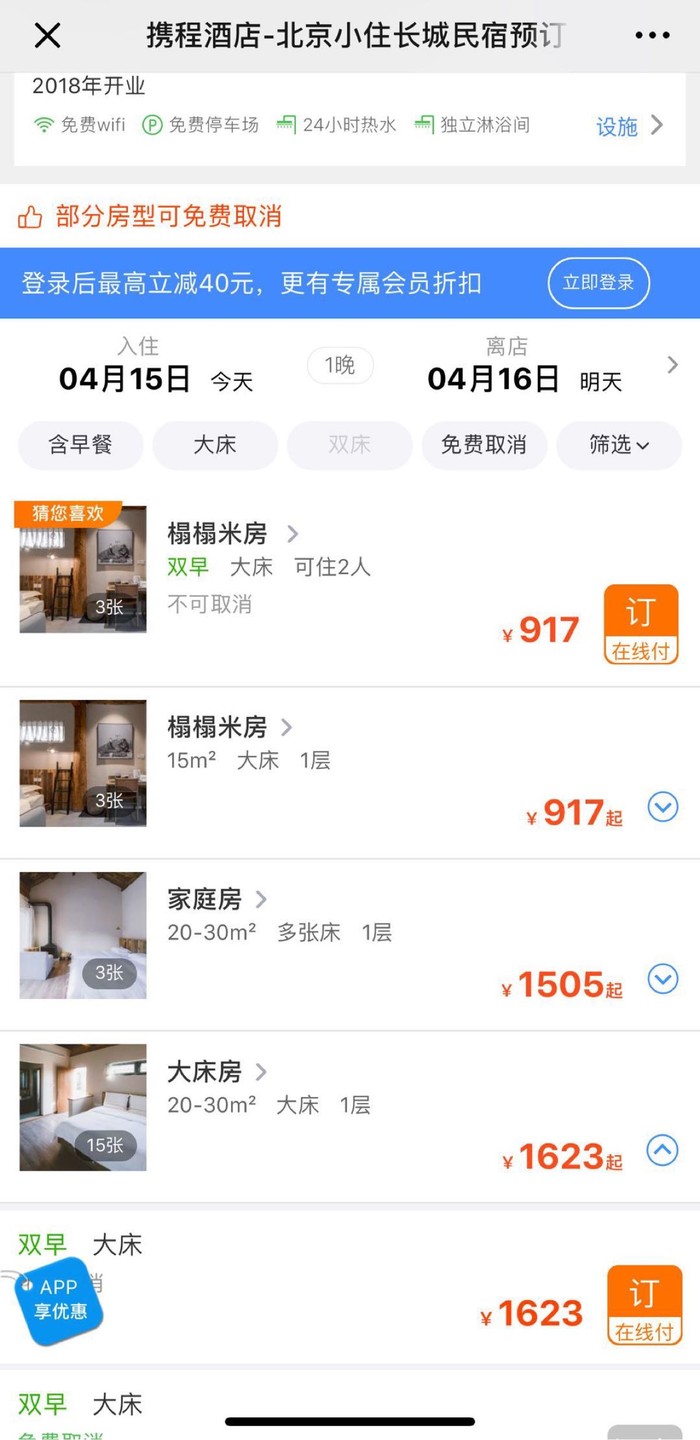Select the 免费取消 filter chip

484,445
